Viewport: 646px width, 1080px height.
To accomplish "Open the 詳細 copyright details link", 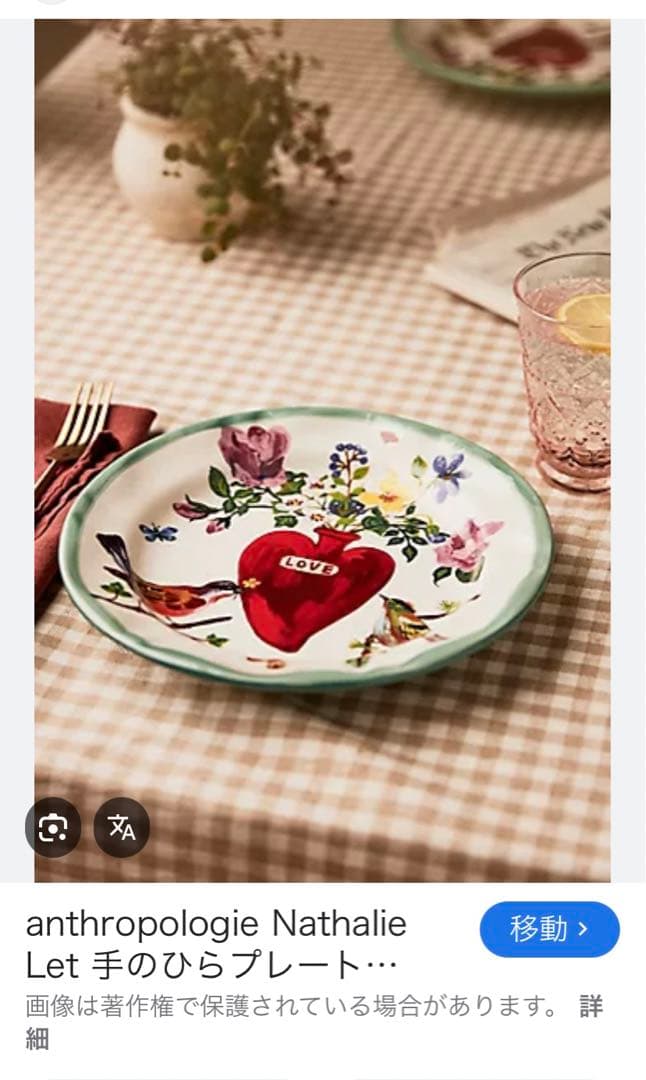I will 591,1007.
